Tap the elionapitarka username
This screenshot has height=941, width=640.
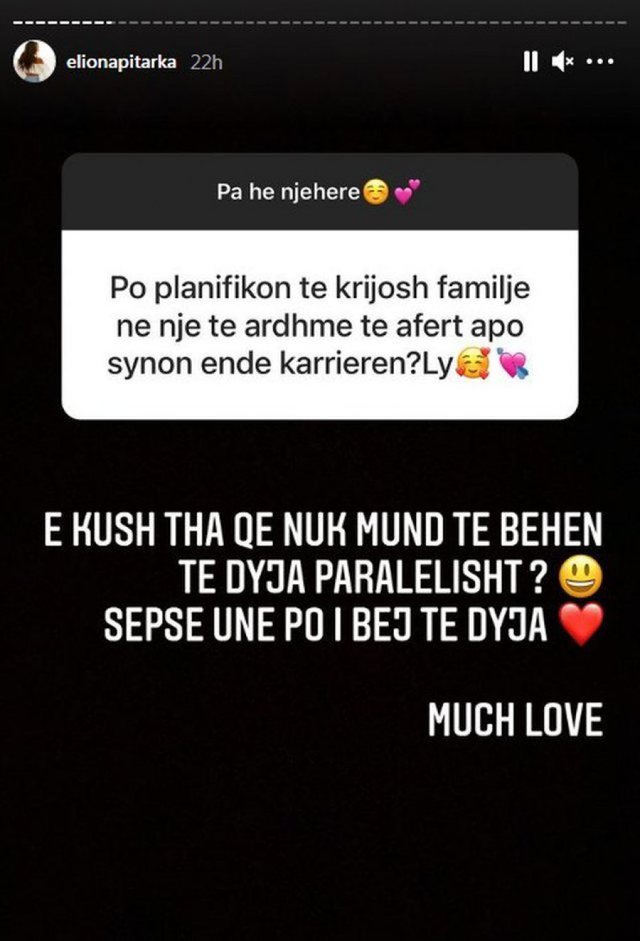(x=123, y=61)
